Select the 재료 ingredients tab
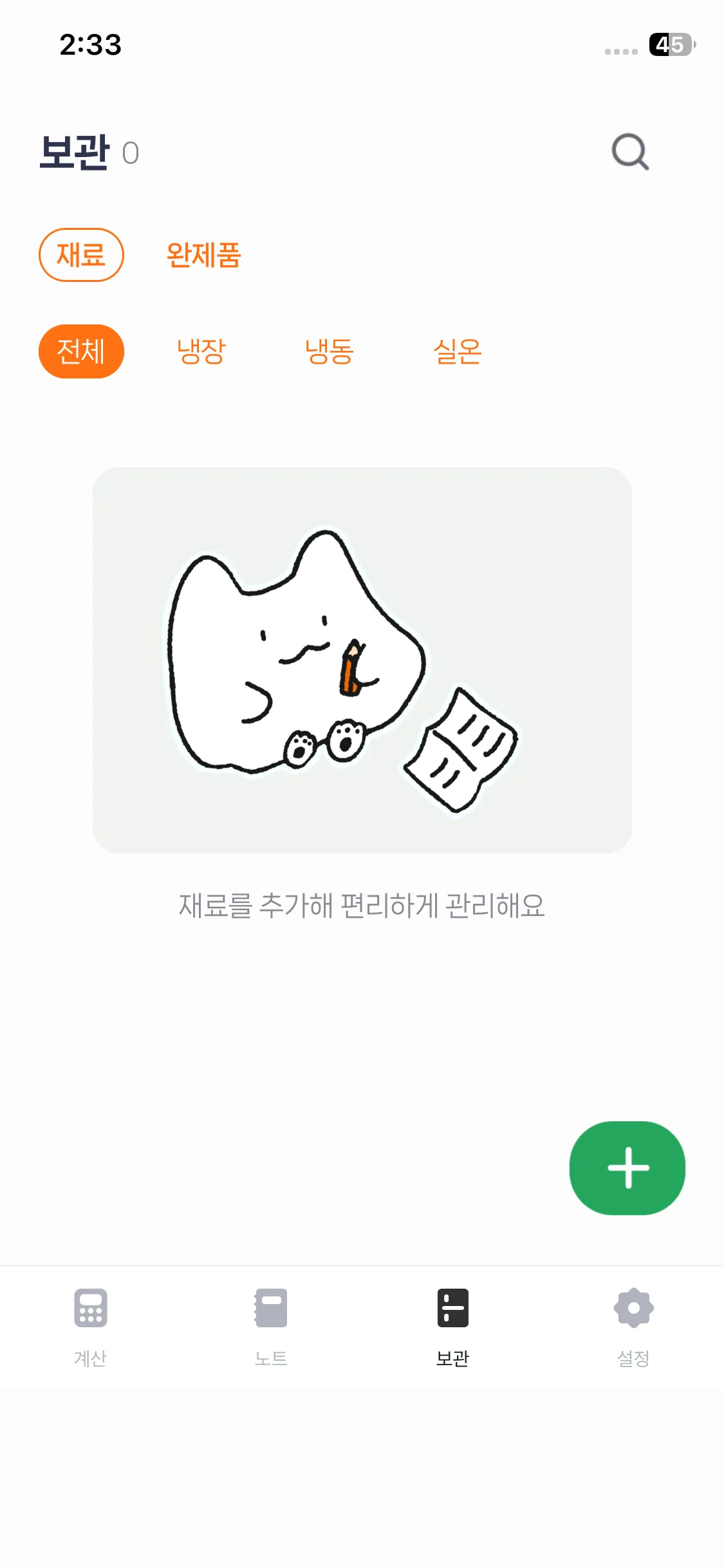724x1568 pixels. coord(81,255)
